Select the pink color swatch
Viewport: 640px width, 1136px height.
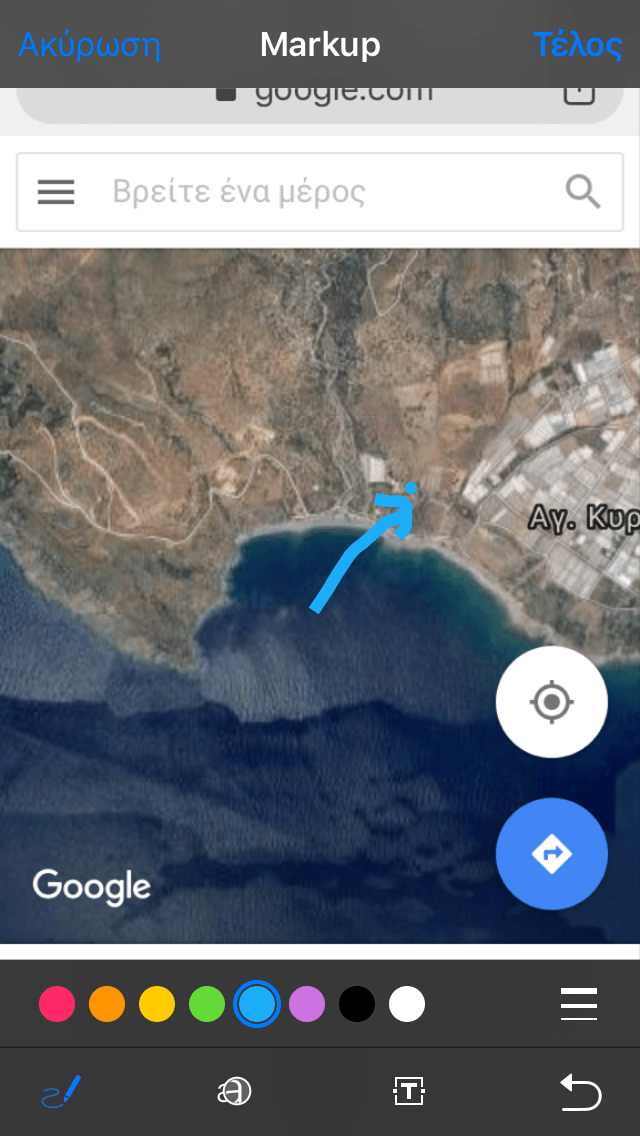click(x=57, y=1004)
